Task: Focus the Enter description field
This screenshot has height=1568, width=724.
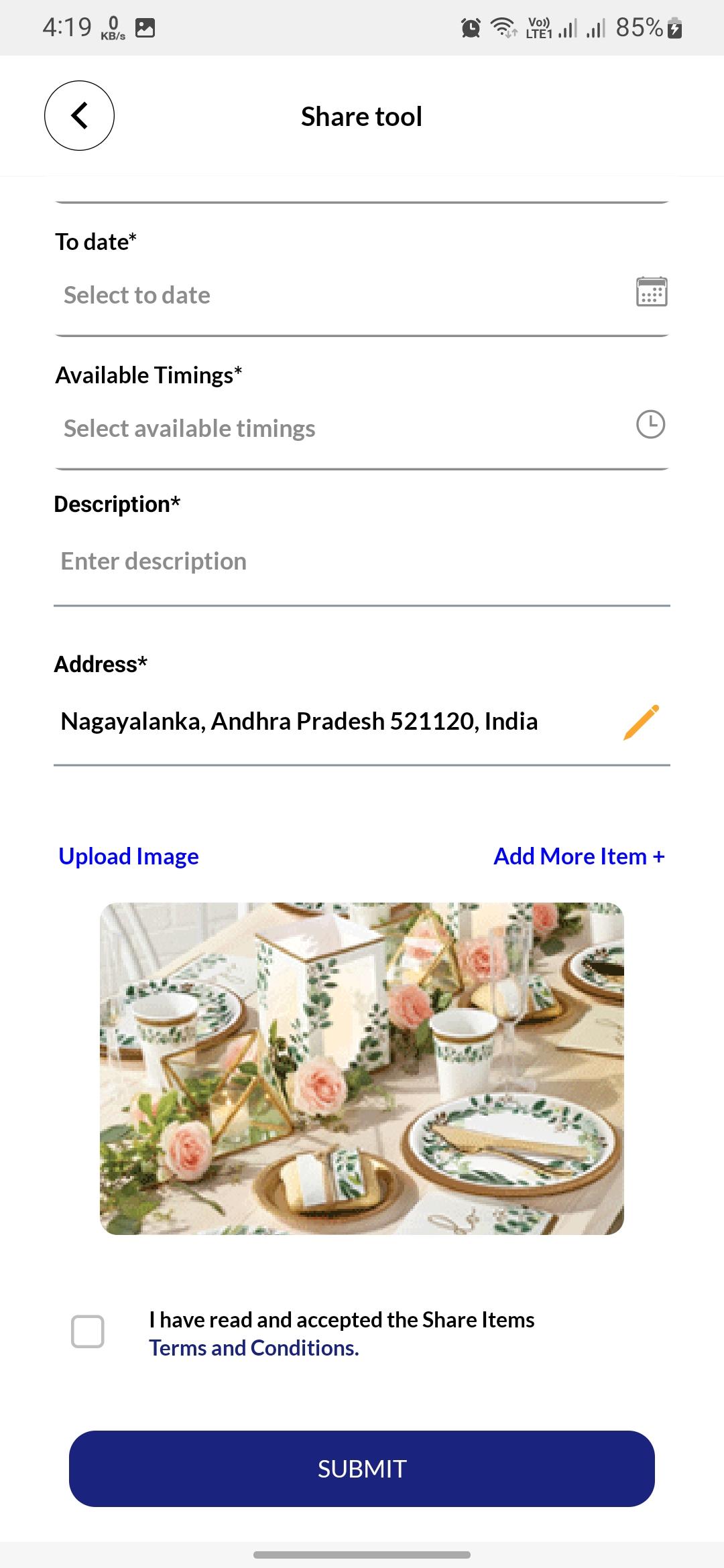Action: 362,562
